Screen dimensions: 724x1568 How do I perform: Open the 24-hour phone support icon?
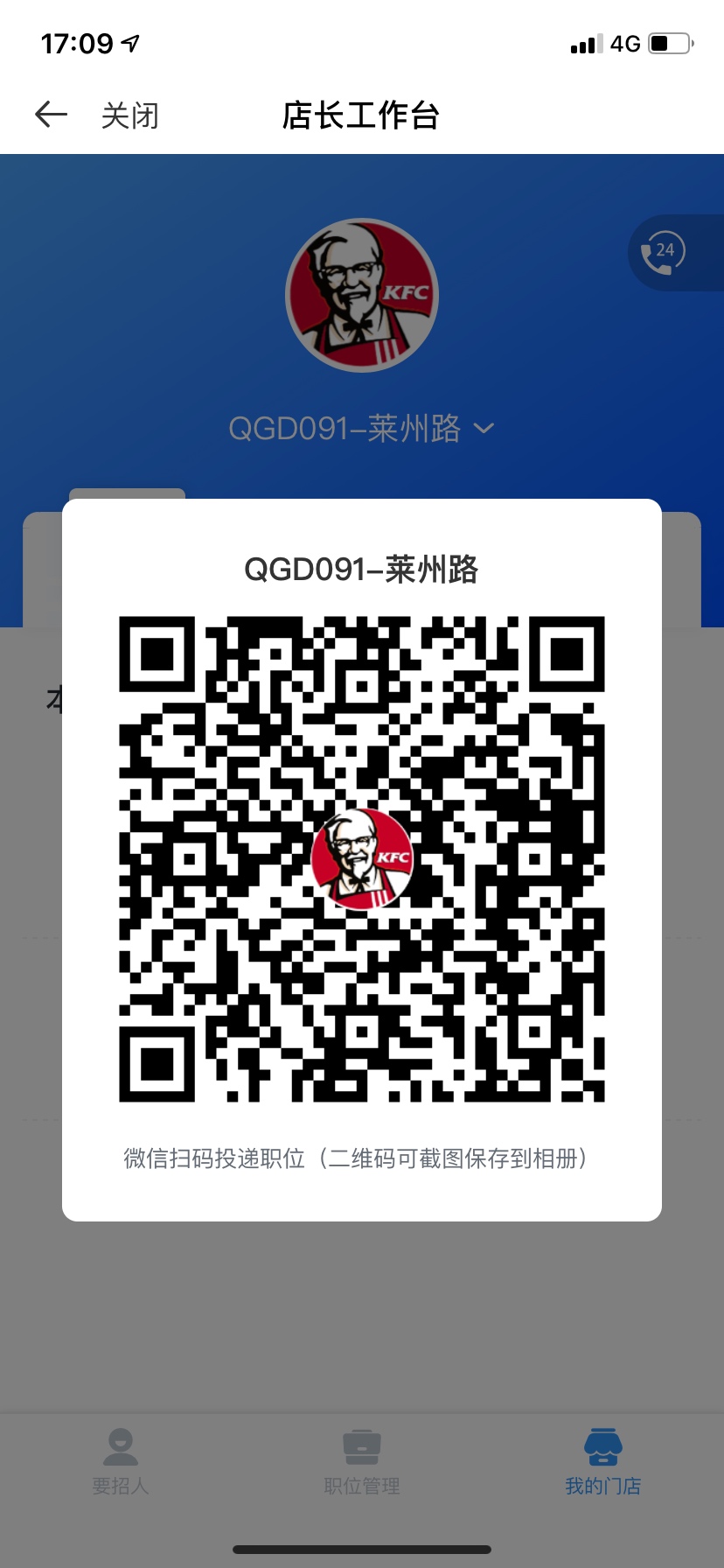tap(664, 253)
